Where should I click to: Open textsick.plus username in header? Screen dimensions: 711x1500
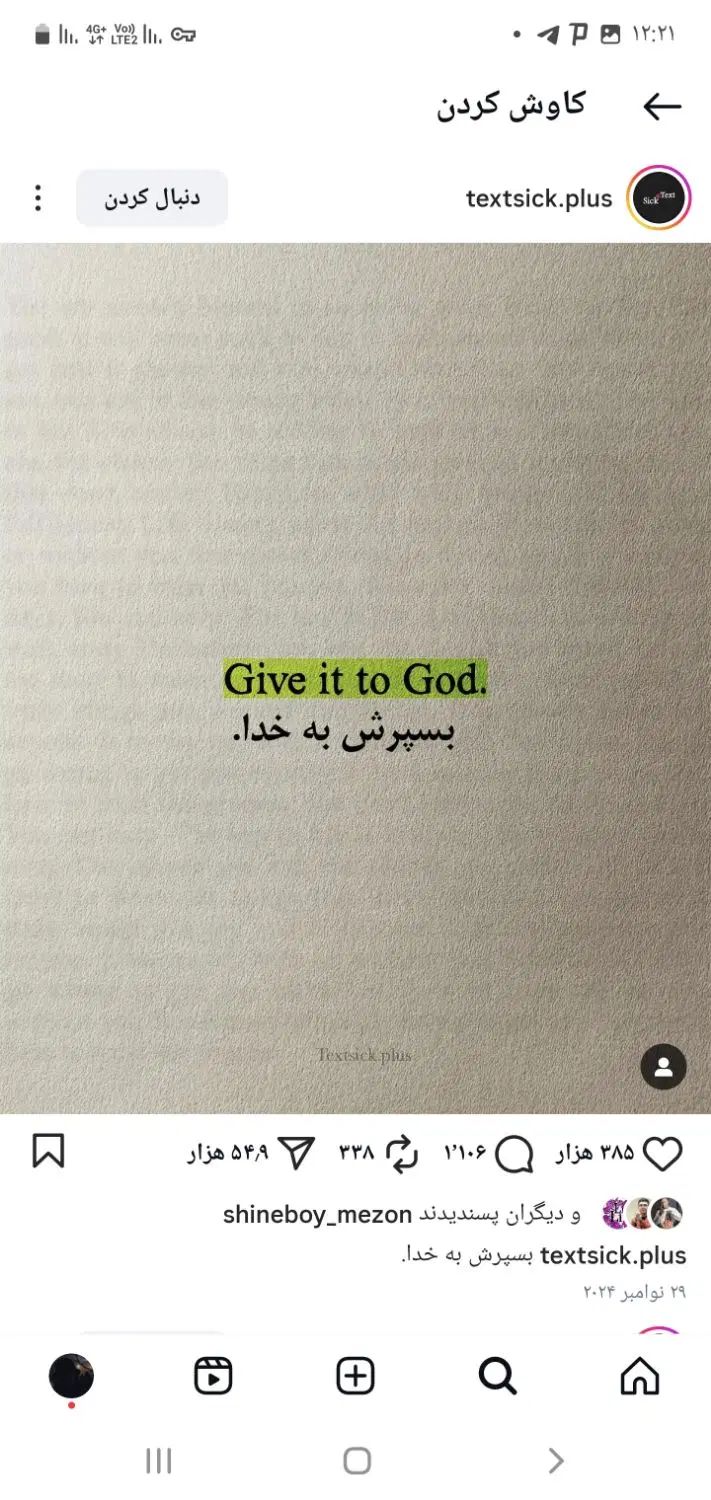539,199
